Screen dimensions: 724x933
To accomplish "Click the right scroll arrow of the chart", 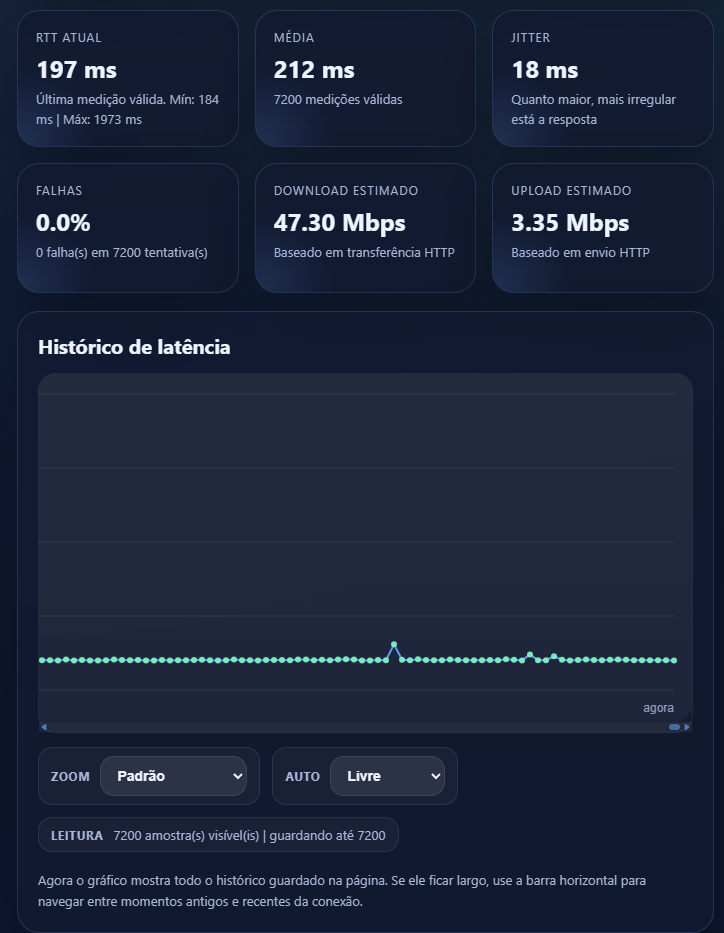I will tap(687, 725).
